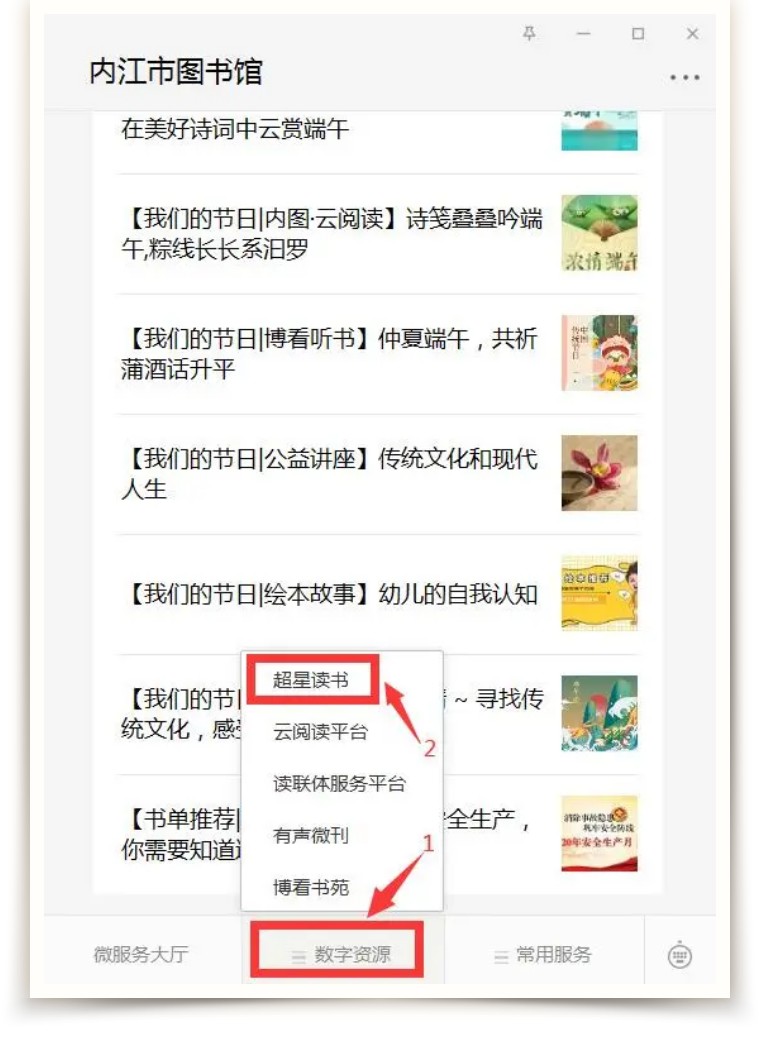Tap the 数字资源 bottom menu
Viewport: 760px width, 1048px height.
click(341, 955)
